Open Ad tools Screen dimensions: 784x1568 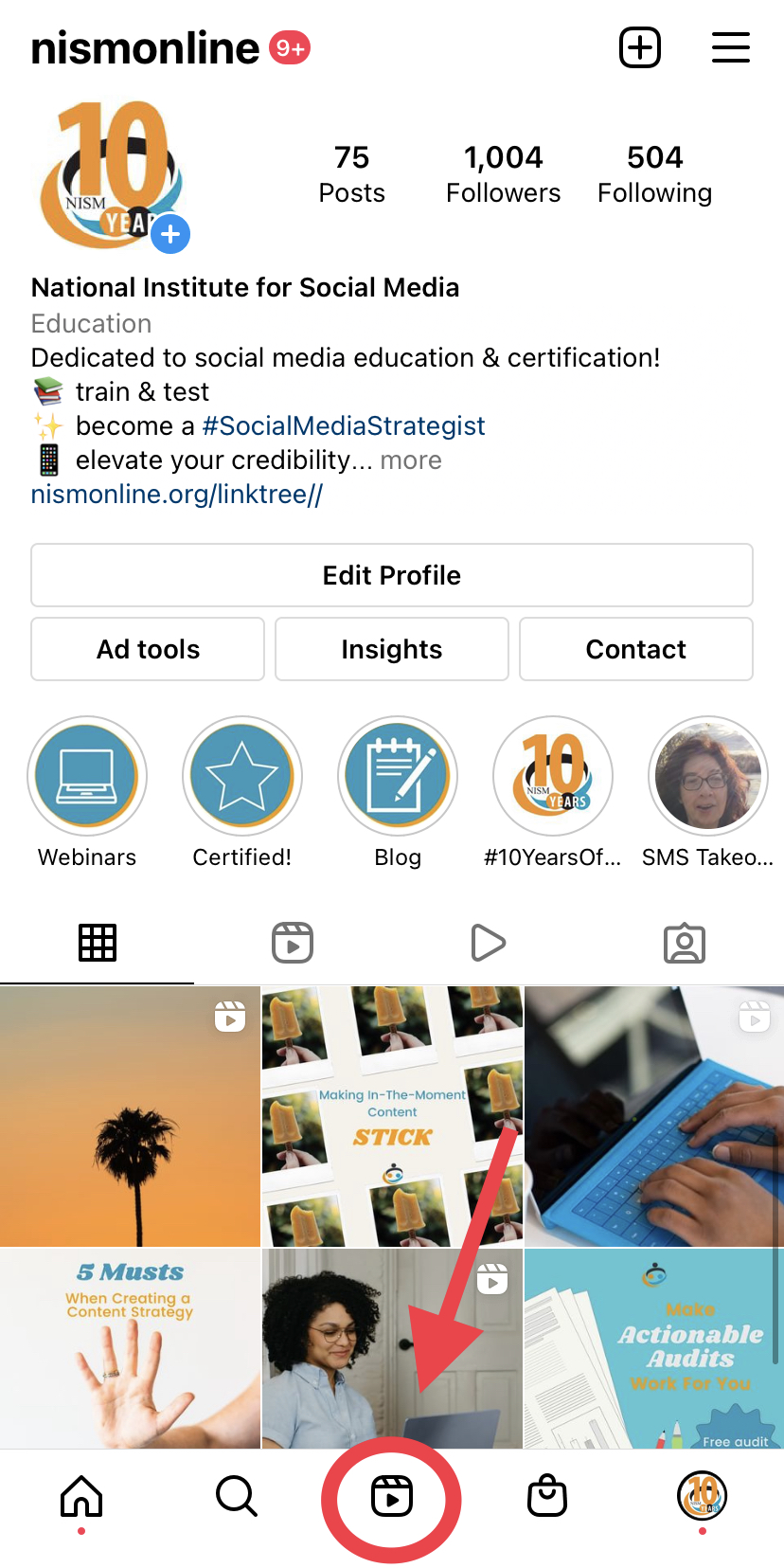coord(148,649)
